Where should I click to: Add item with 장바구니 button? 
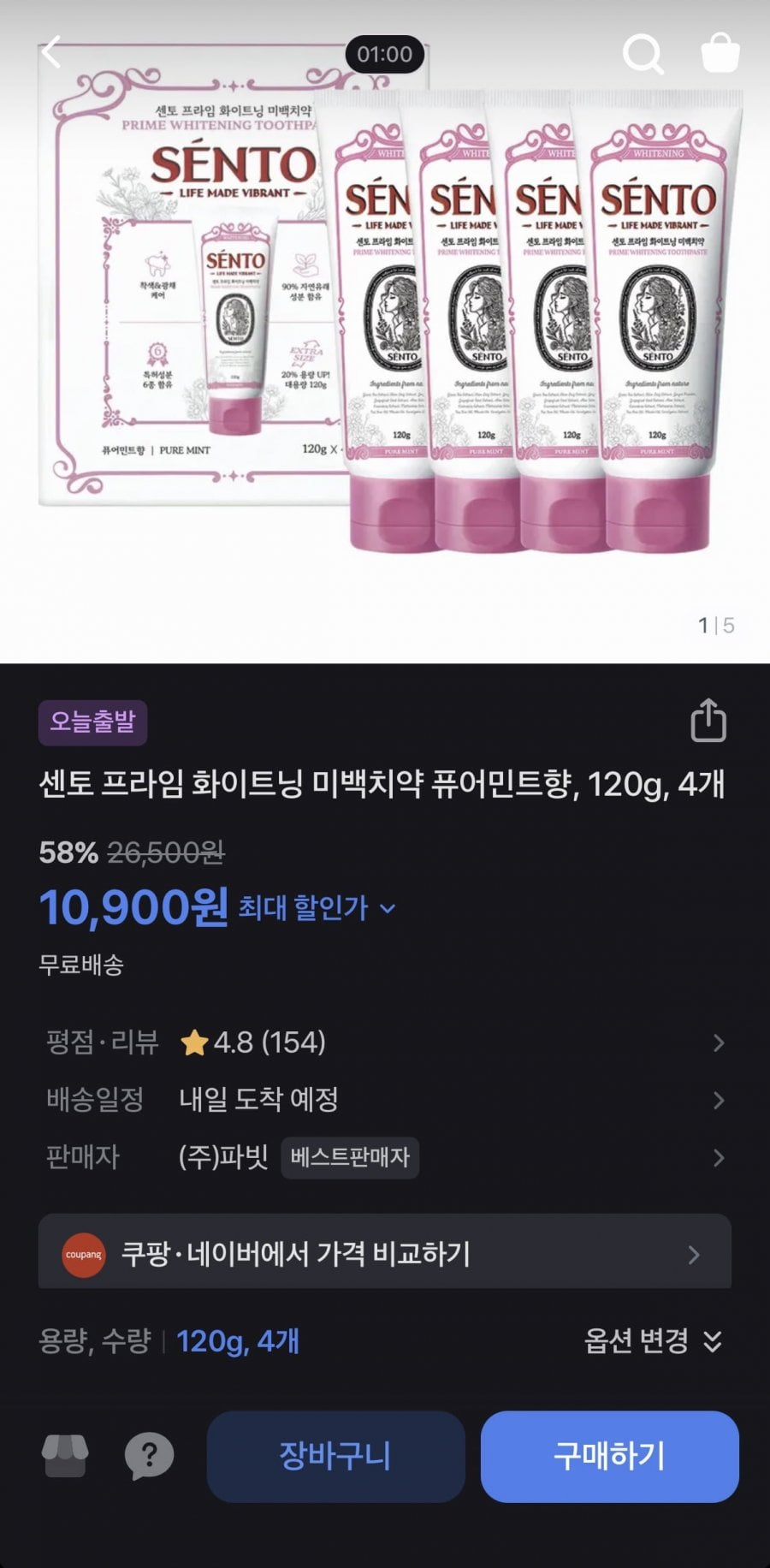coord(335,1456)
